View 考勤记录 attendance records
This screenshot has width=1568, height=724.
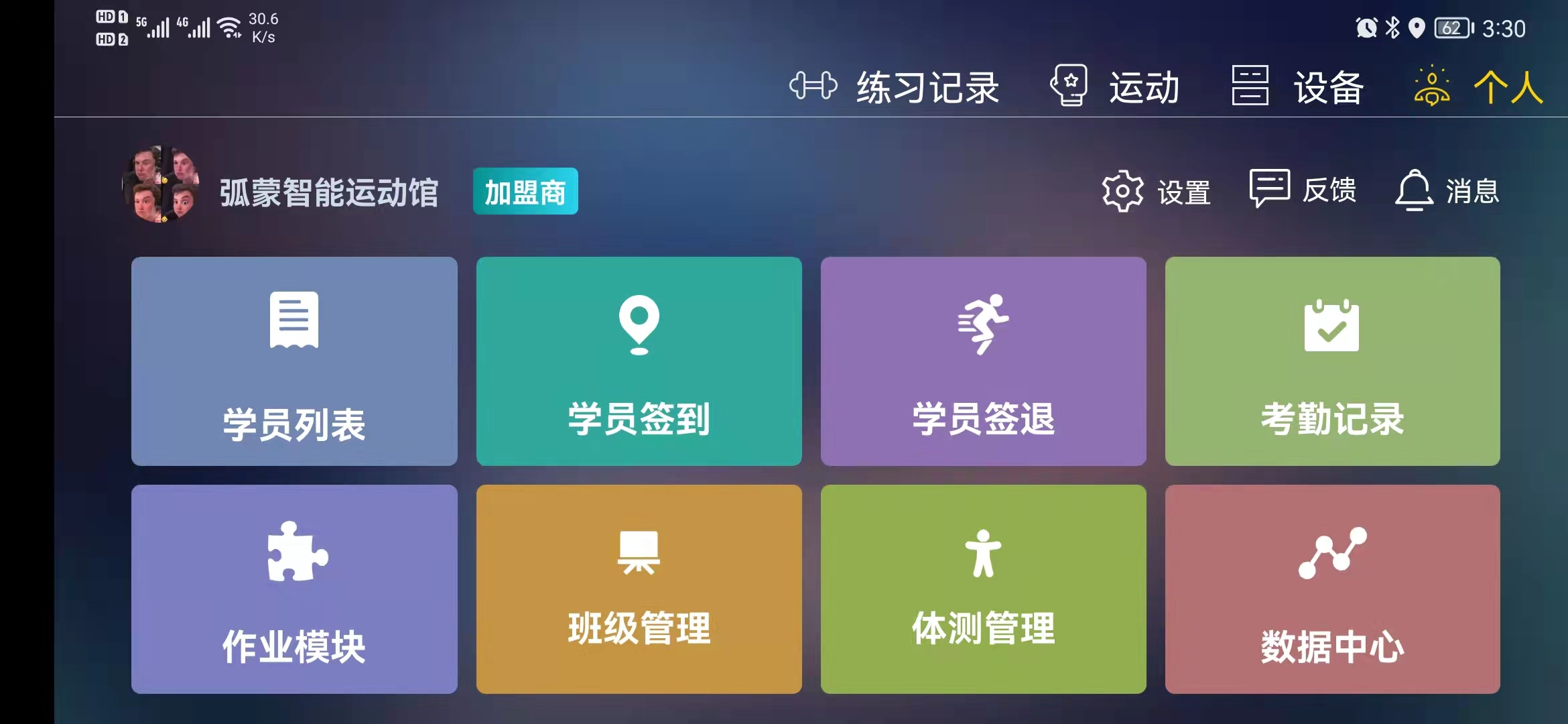point(1332,361)
